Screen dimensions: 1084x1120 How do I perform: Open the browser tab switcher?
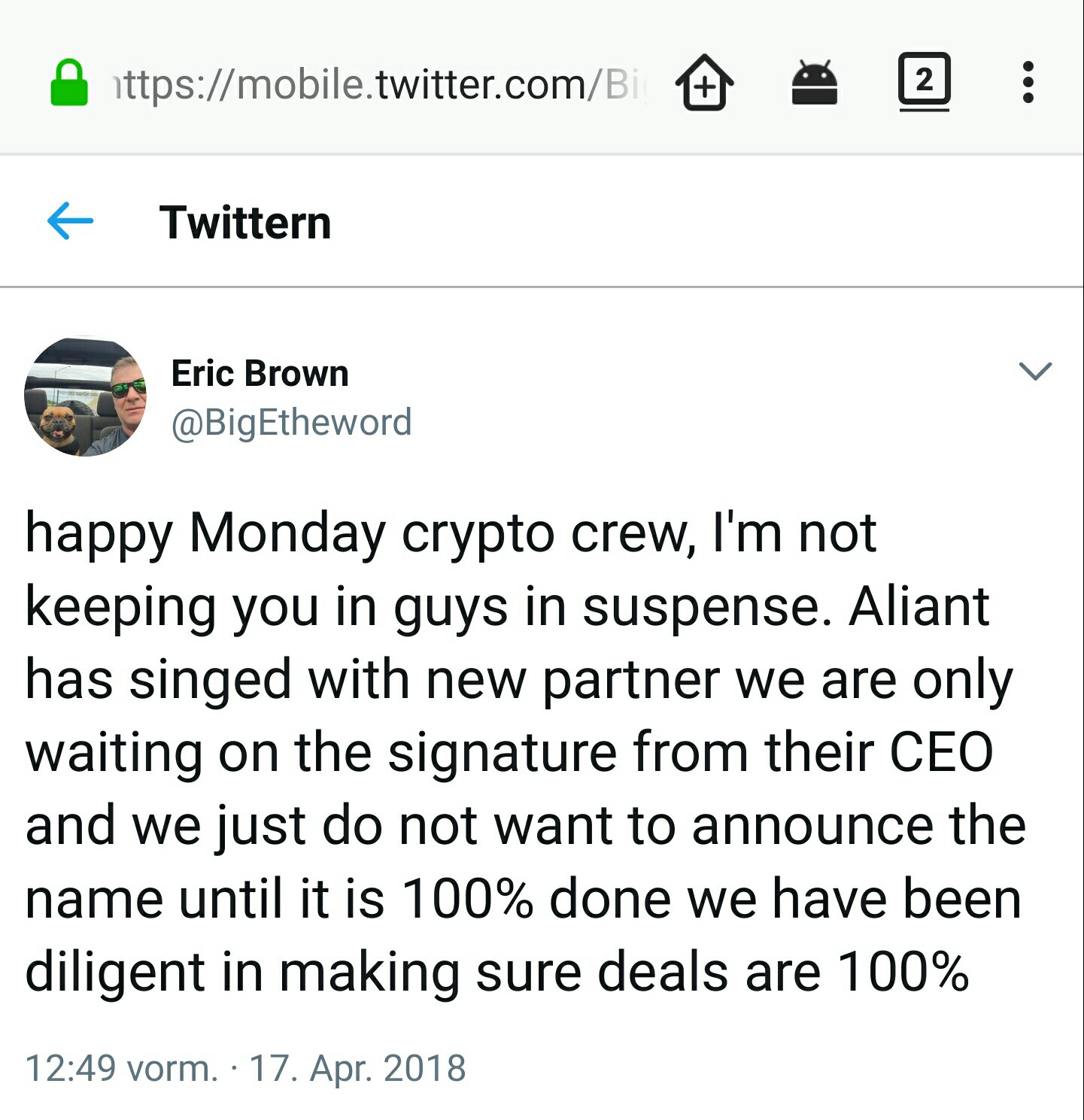point(924,82)
